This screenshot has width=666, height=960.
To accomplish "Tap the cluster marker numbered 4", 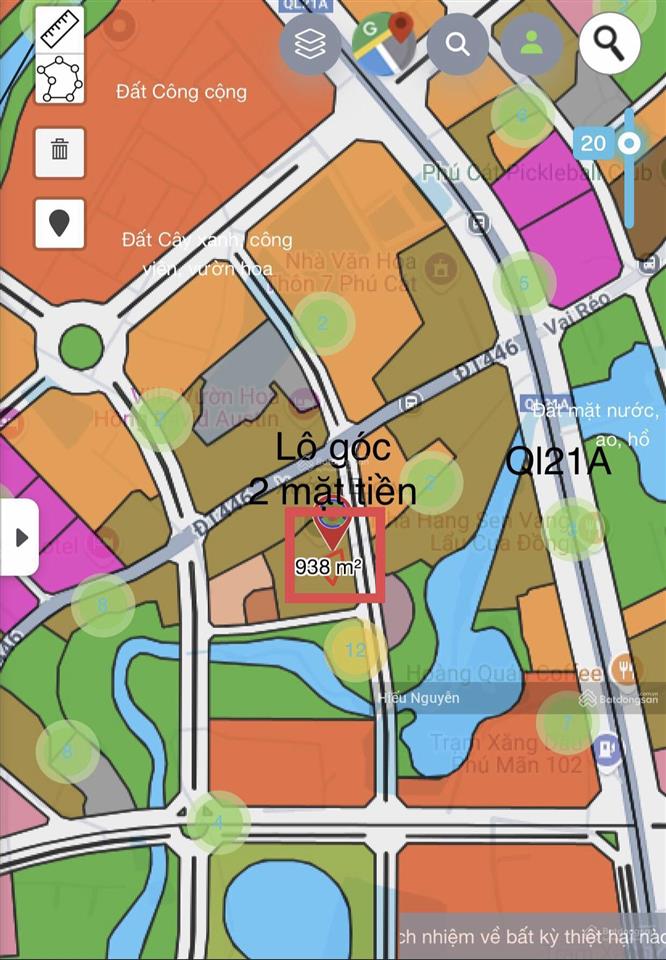I will point(218,822).
